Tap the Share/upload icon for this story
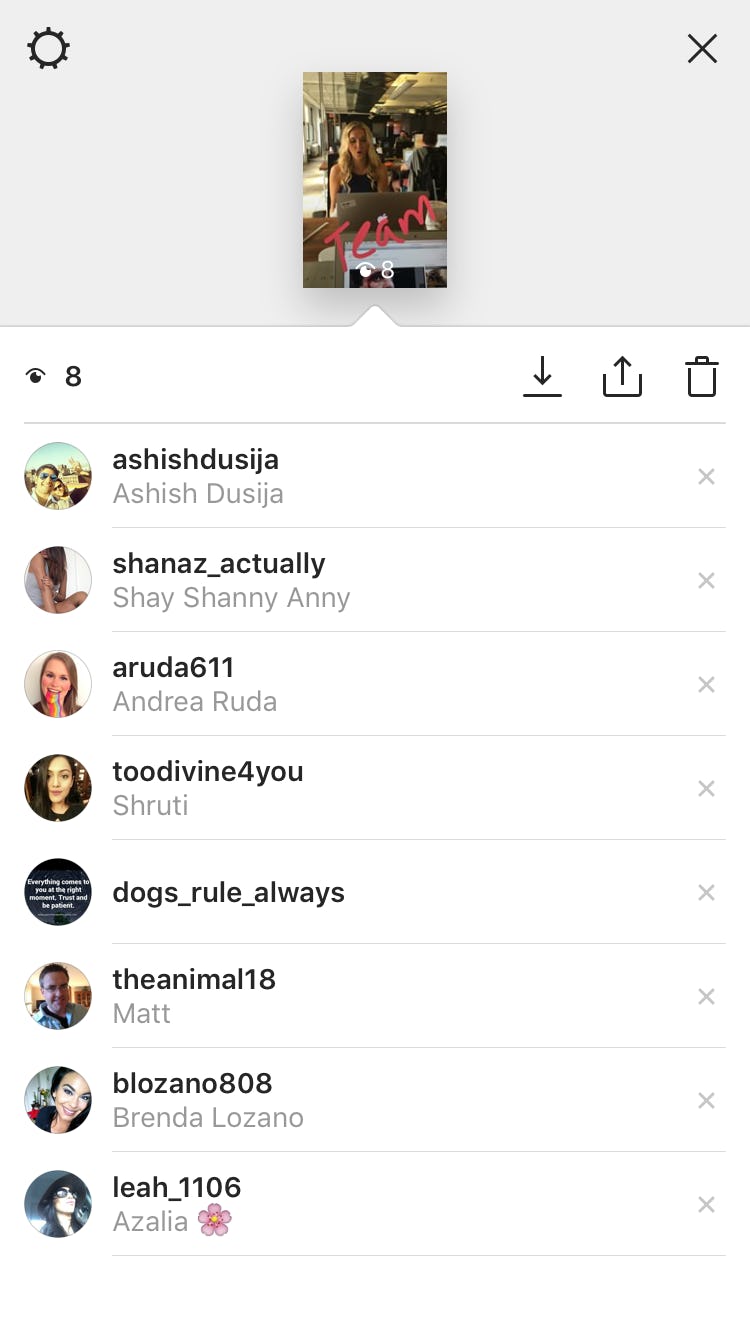750x1334 pixels. [622, 376]
